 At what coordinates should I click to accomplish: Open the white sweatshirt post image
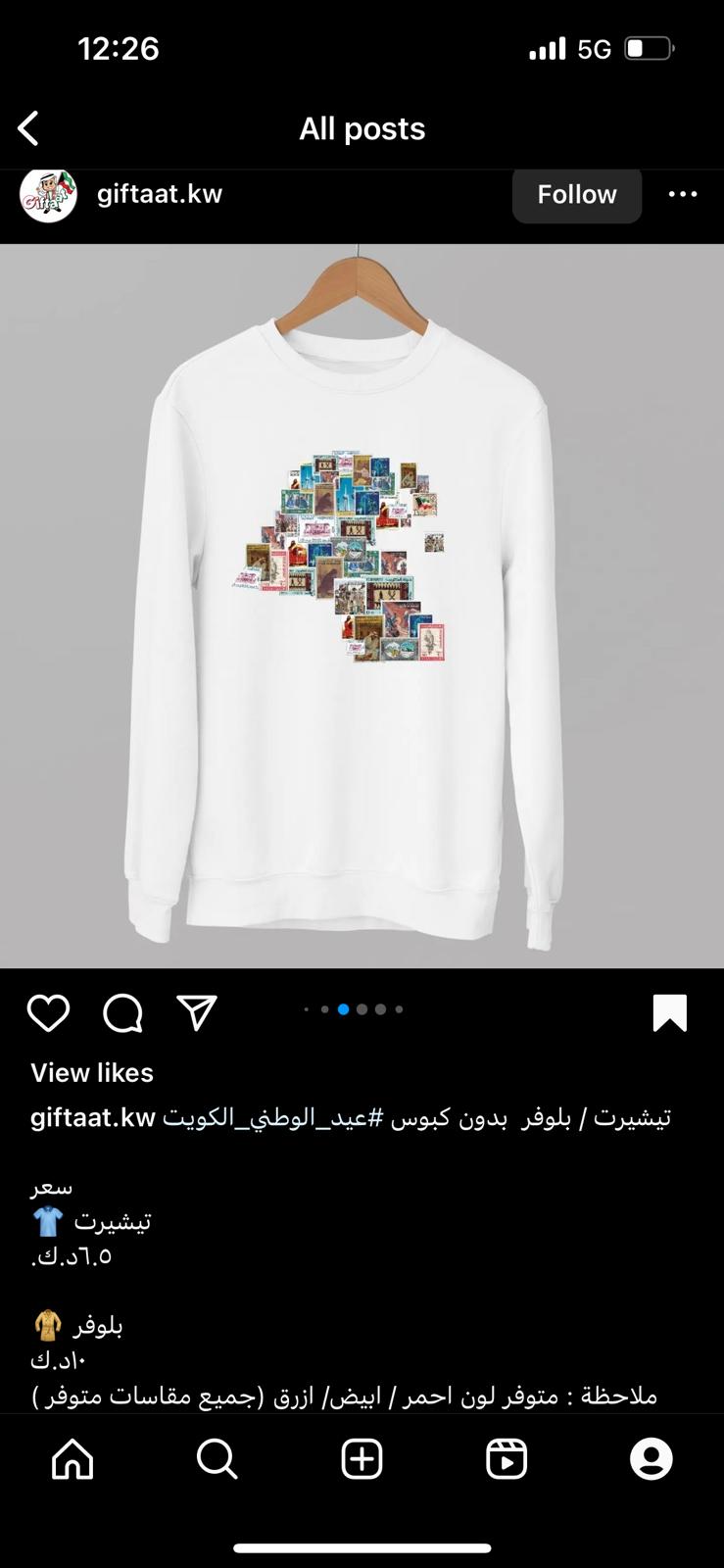click(x=362, y=606)
